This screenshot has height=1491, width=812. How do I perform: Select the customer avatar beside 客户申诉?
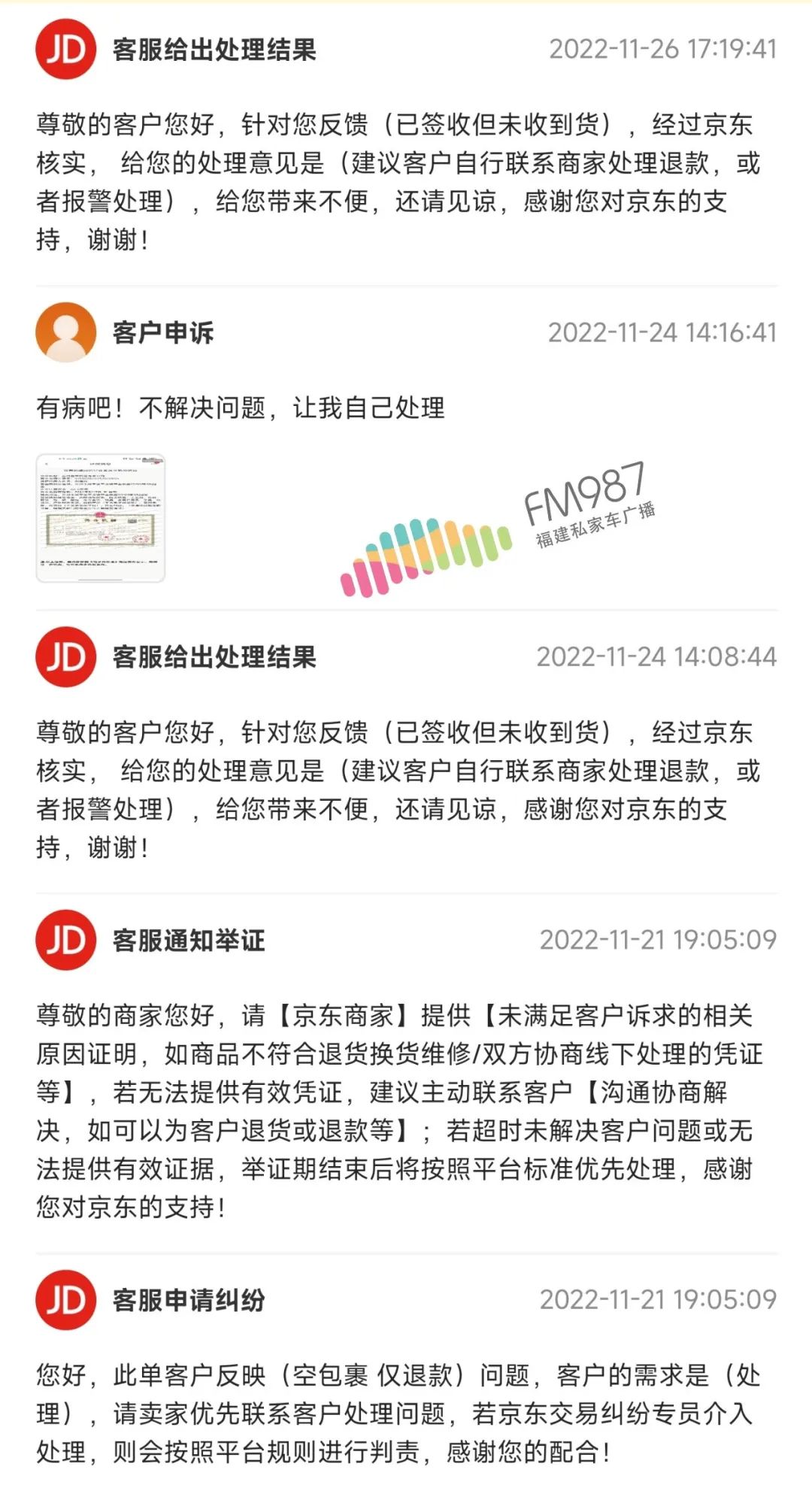coord(66,333)
